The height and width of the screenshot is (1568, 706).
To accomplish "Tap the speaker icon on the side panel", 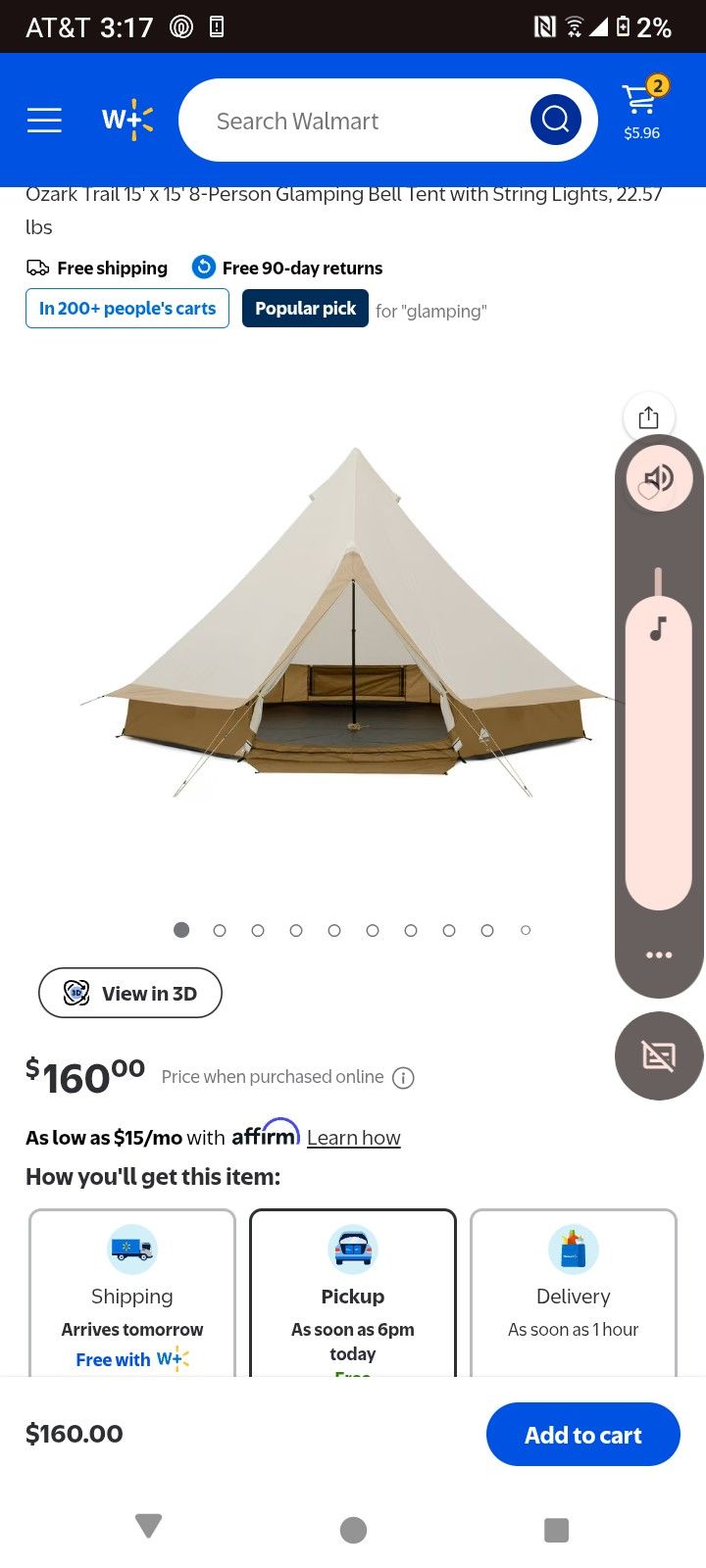I will (x=658, y=478).
